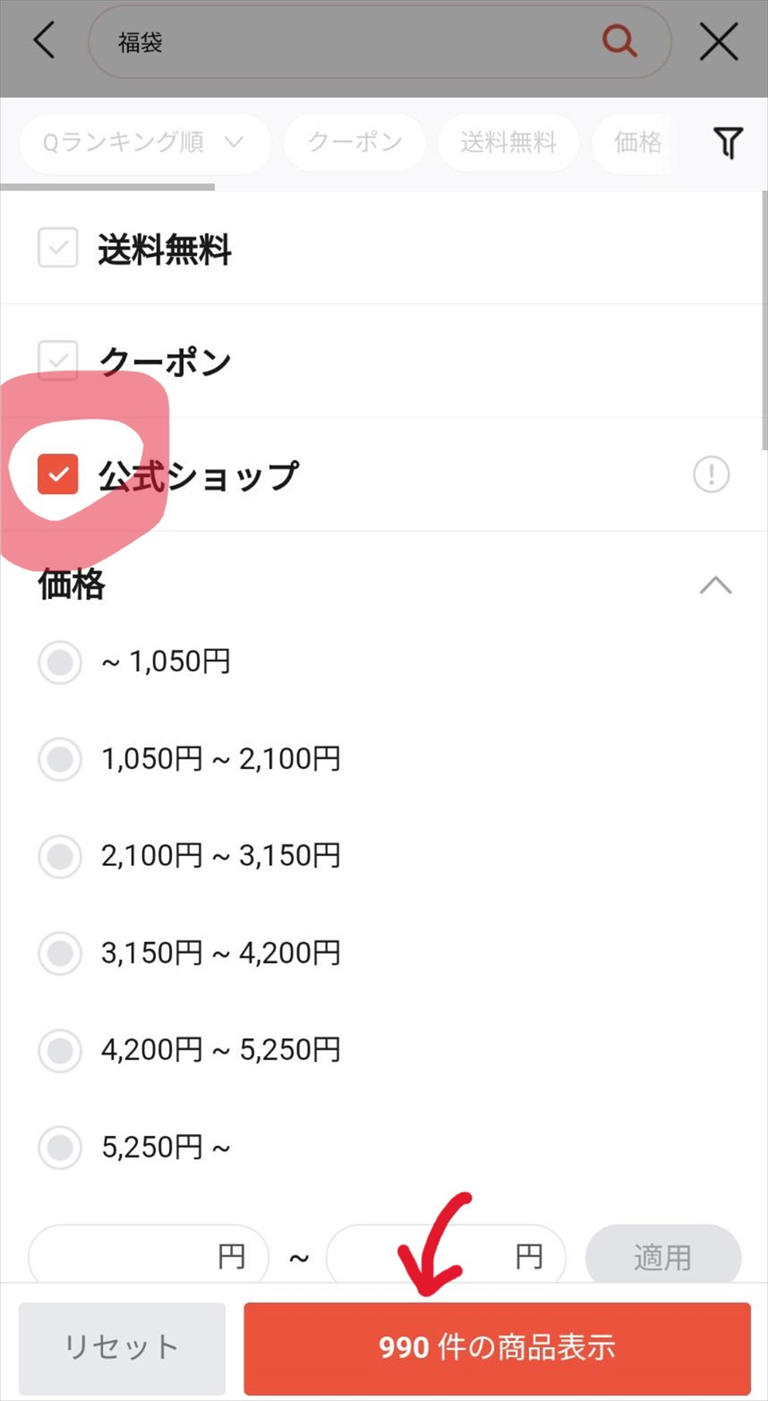Tap the search magnifier icon

point(620,40)
